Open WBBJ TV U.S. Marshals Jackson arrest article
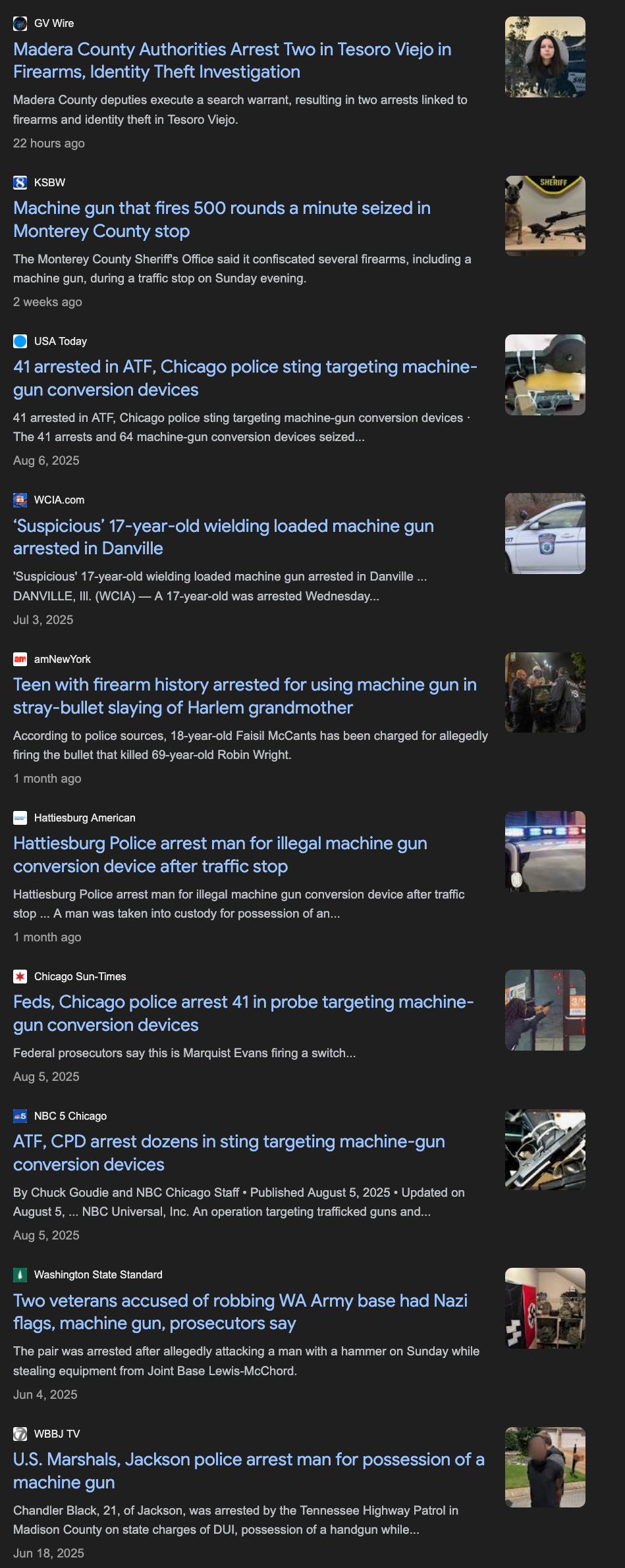The width and height of the screenshot is (625, 1568). pos(249,1471)
